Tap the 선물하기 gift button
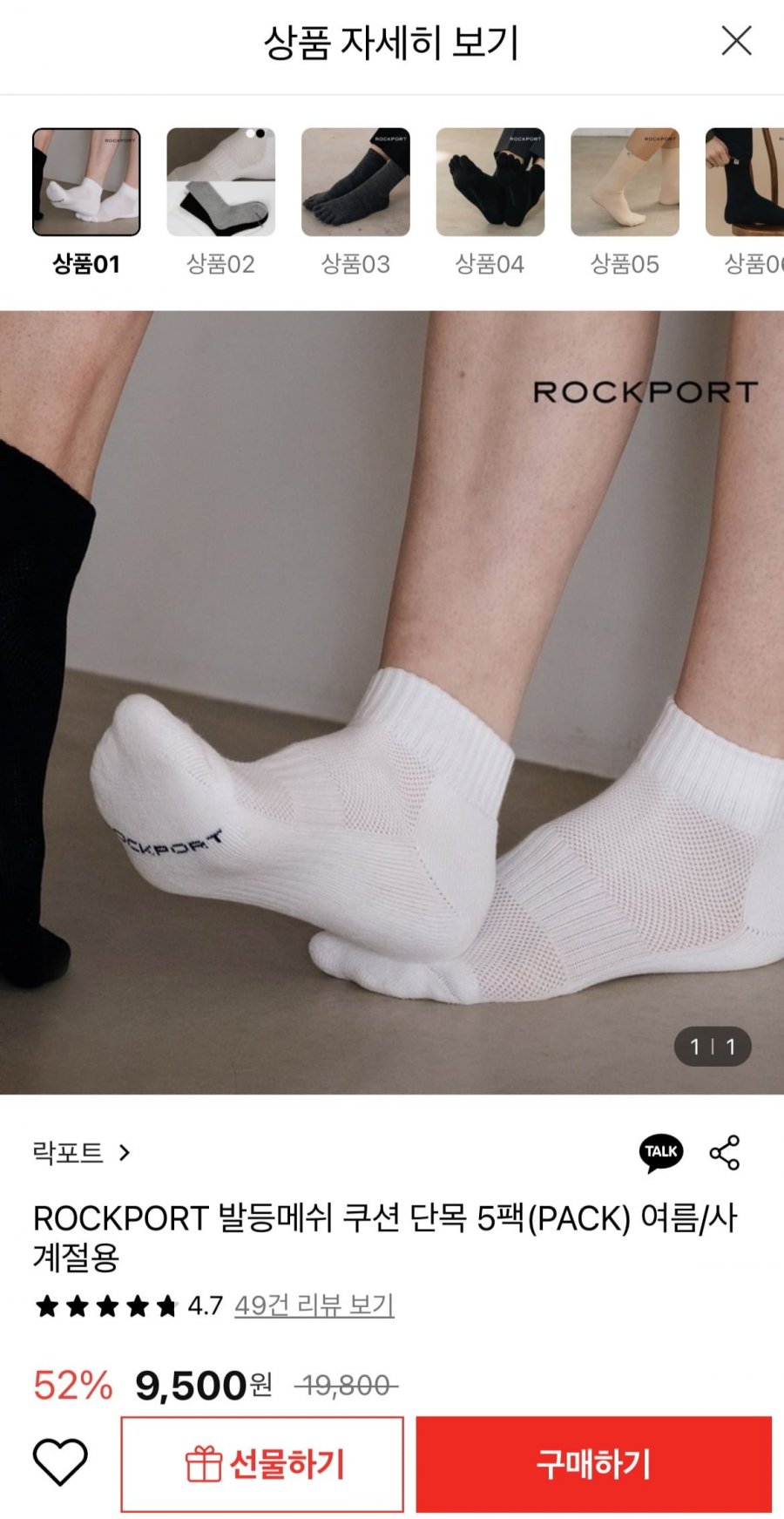This screenshot has width=784, height=1519. coord(262,1464)
